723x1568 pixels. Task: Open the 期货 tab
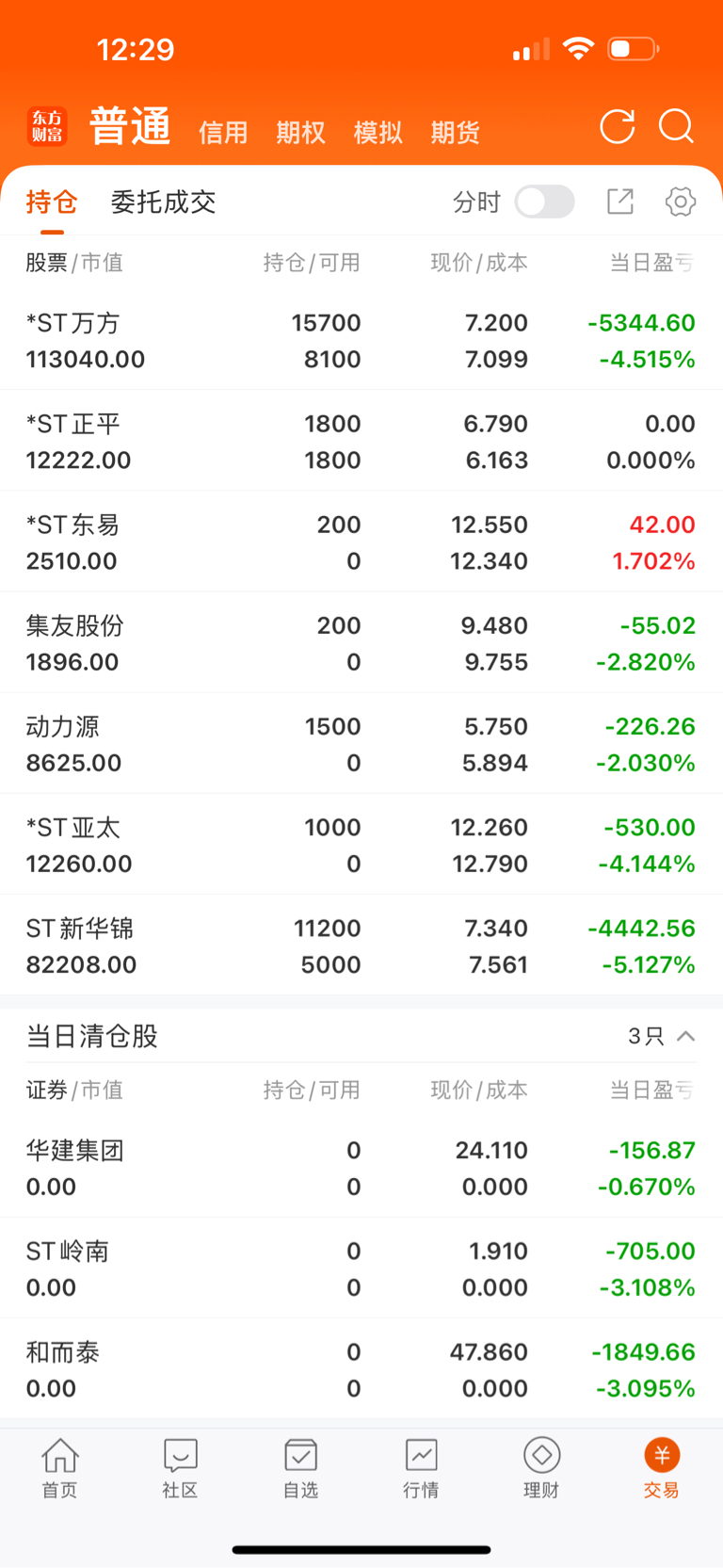(455, 132)
